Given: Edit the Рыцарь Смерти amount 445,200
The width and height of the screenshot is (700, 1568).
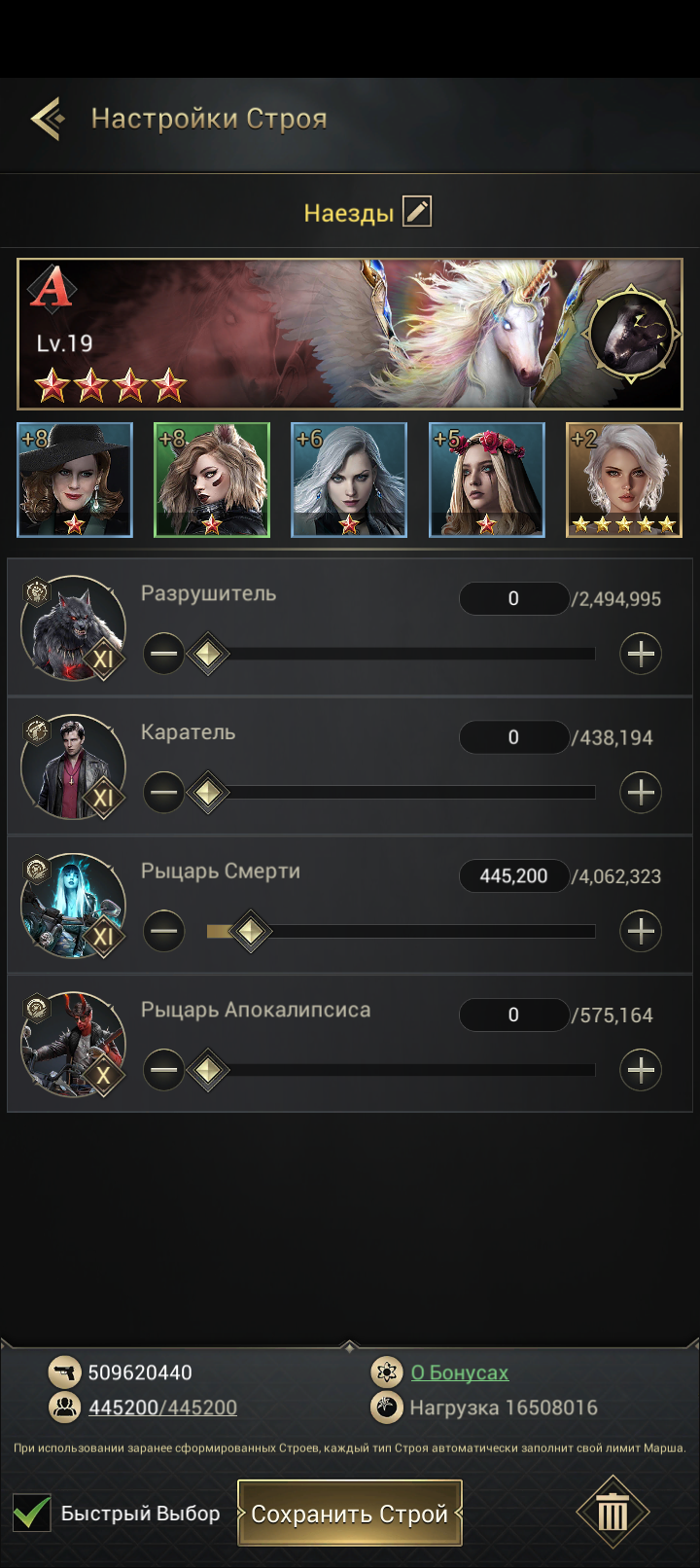Looking at the screenshot, I should (x=513, y=876).
